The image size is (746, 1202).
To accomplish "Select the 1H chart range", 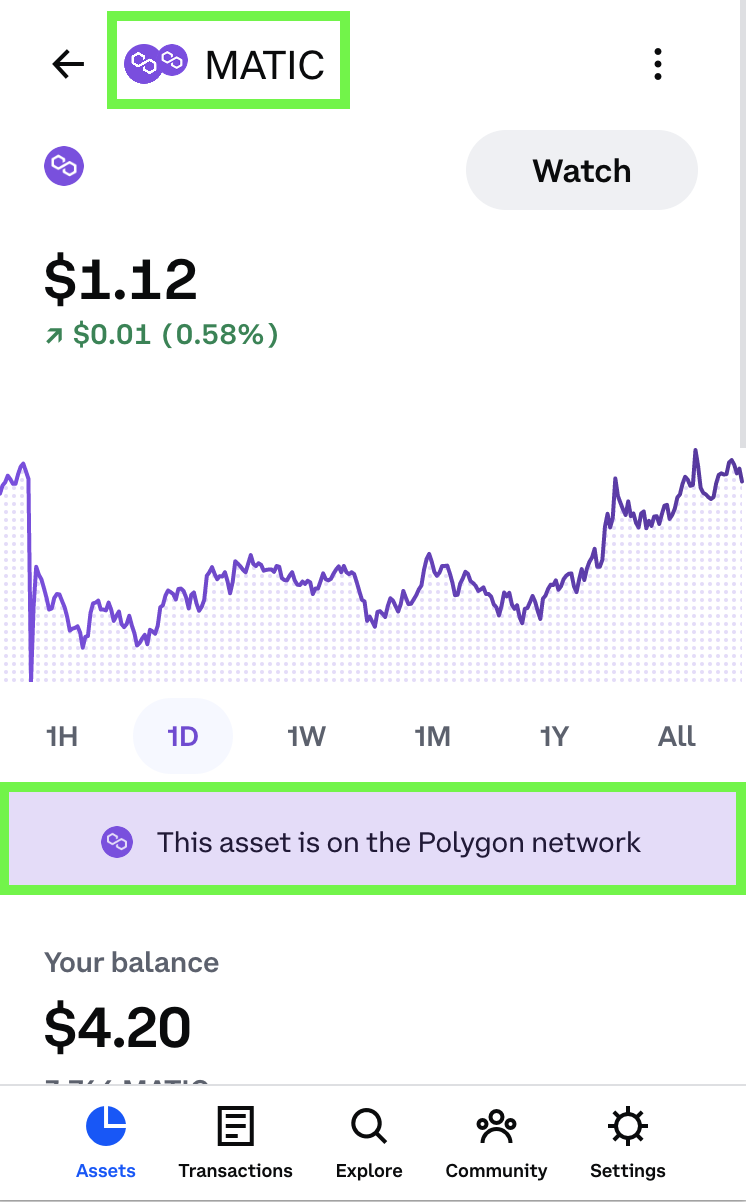I will (62, 737).
